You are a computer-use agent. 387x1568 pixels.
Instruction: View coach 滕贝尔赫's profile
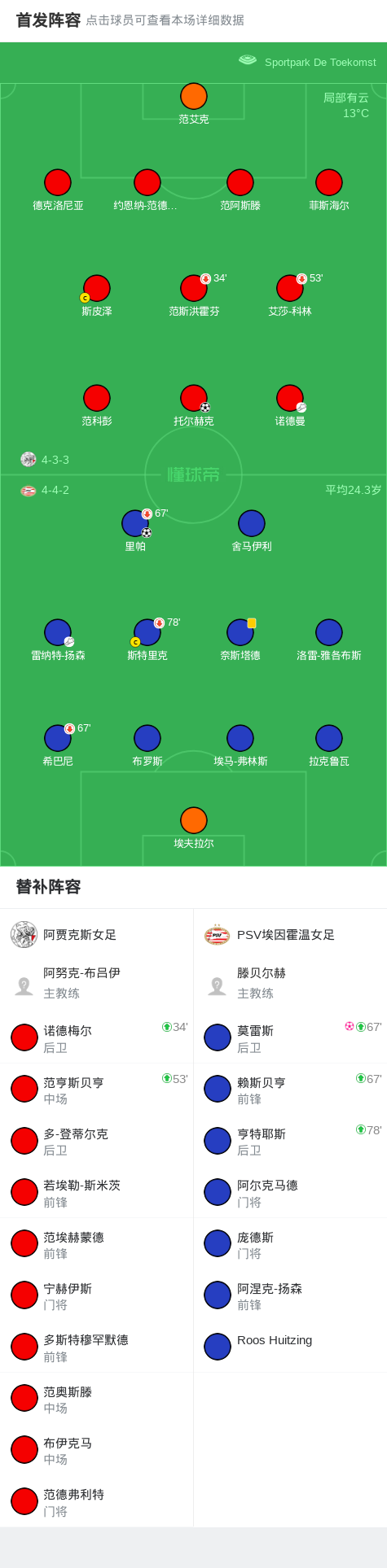[x=290, y=983]
